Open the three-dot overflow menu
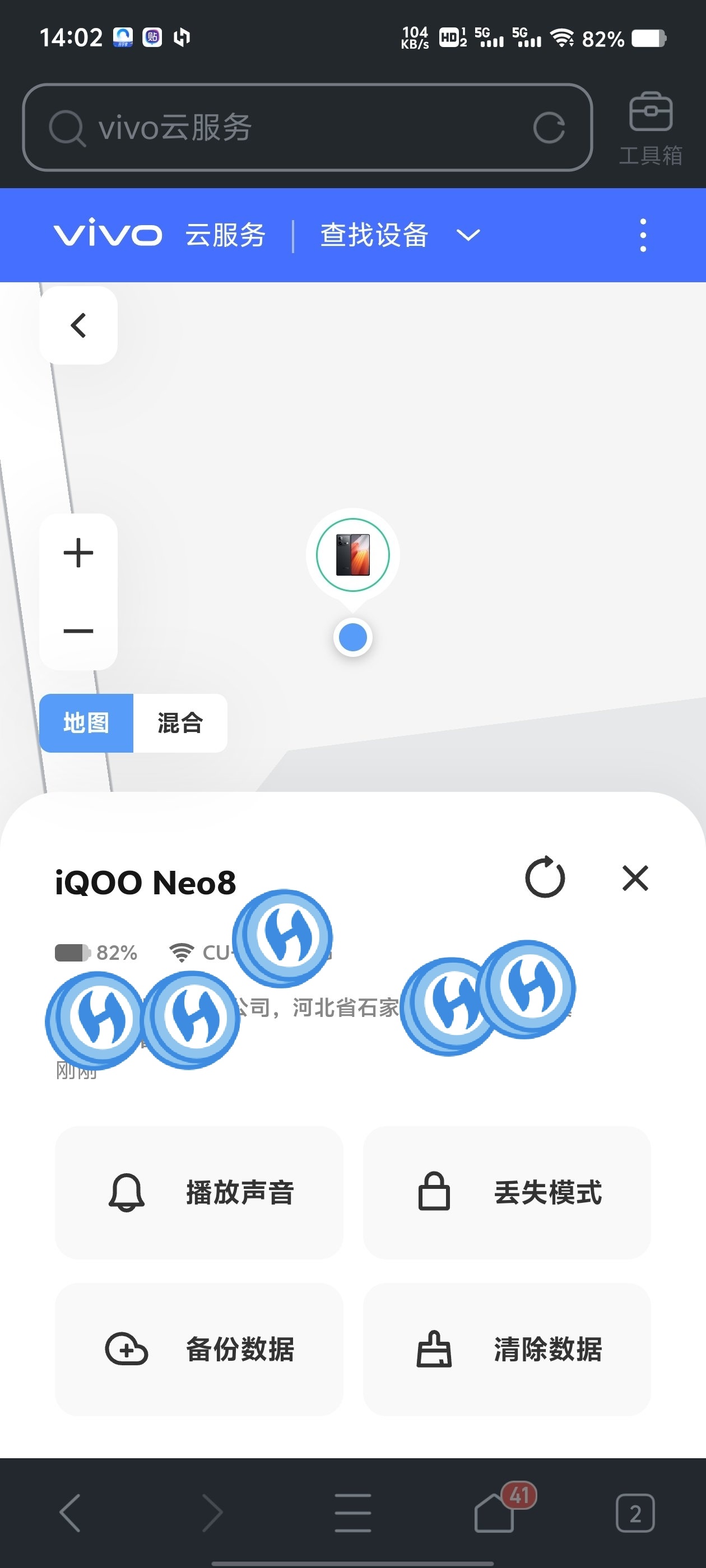This screenshot has width=706, height=1568. 643,235
